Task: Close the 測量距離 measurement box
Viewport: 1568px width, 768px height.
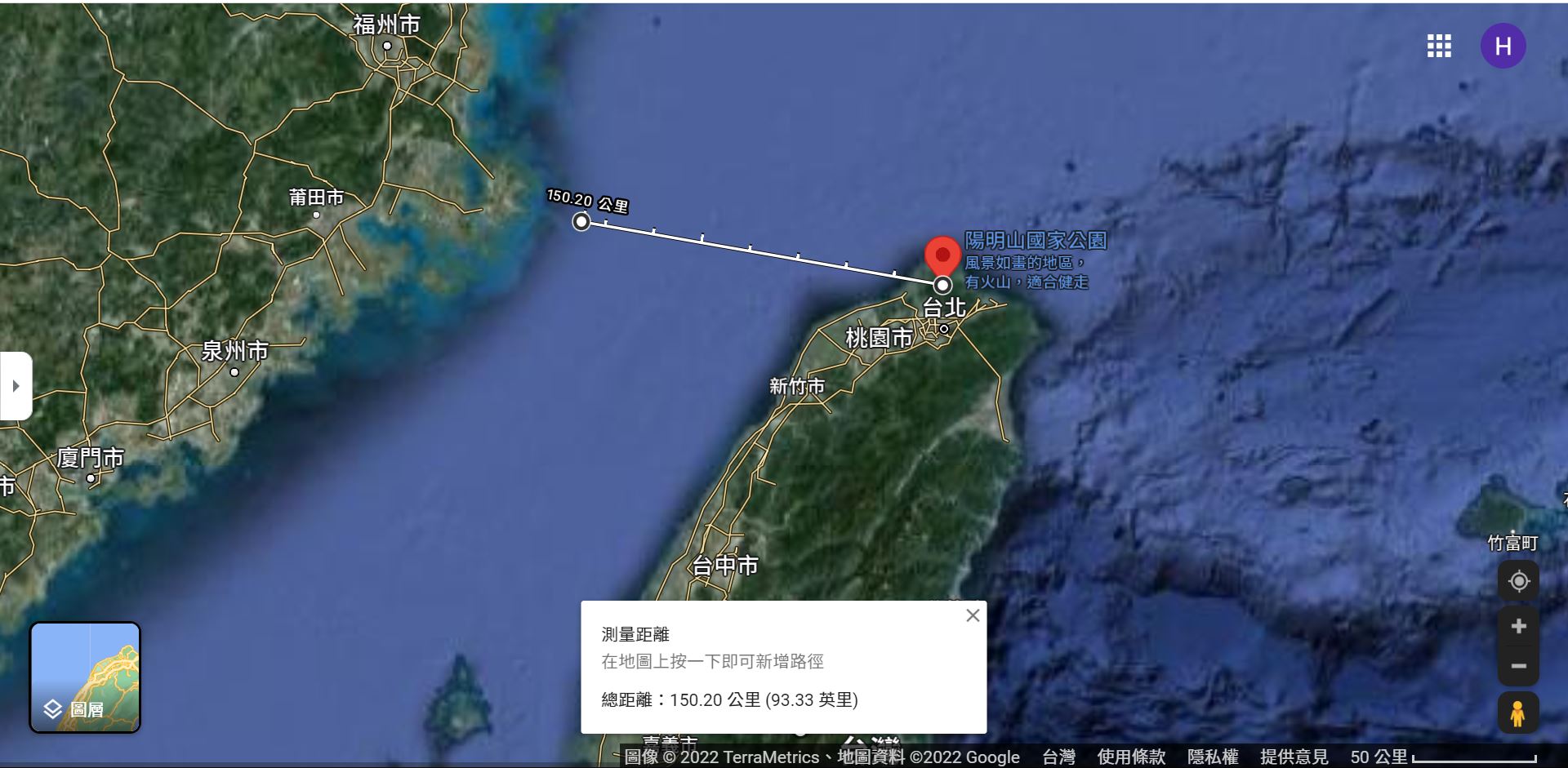Action: coord(972,615)
